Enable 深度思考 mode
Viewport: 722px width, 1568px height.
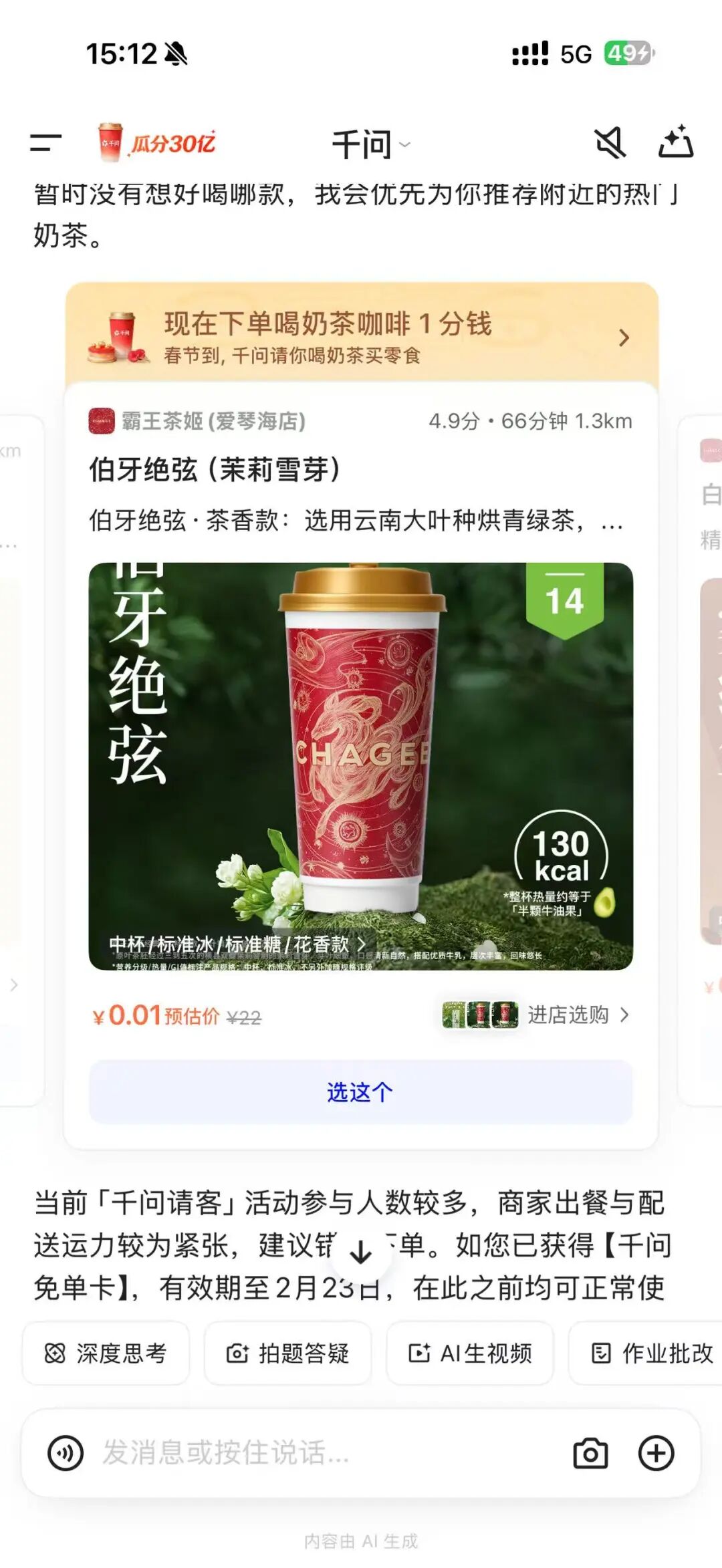coord(106,1353)
